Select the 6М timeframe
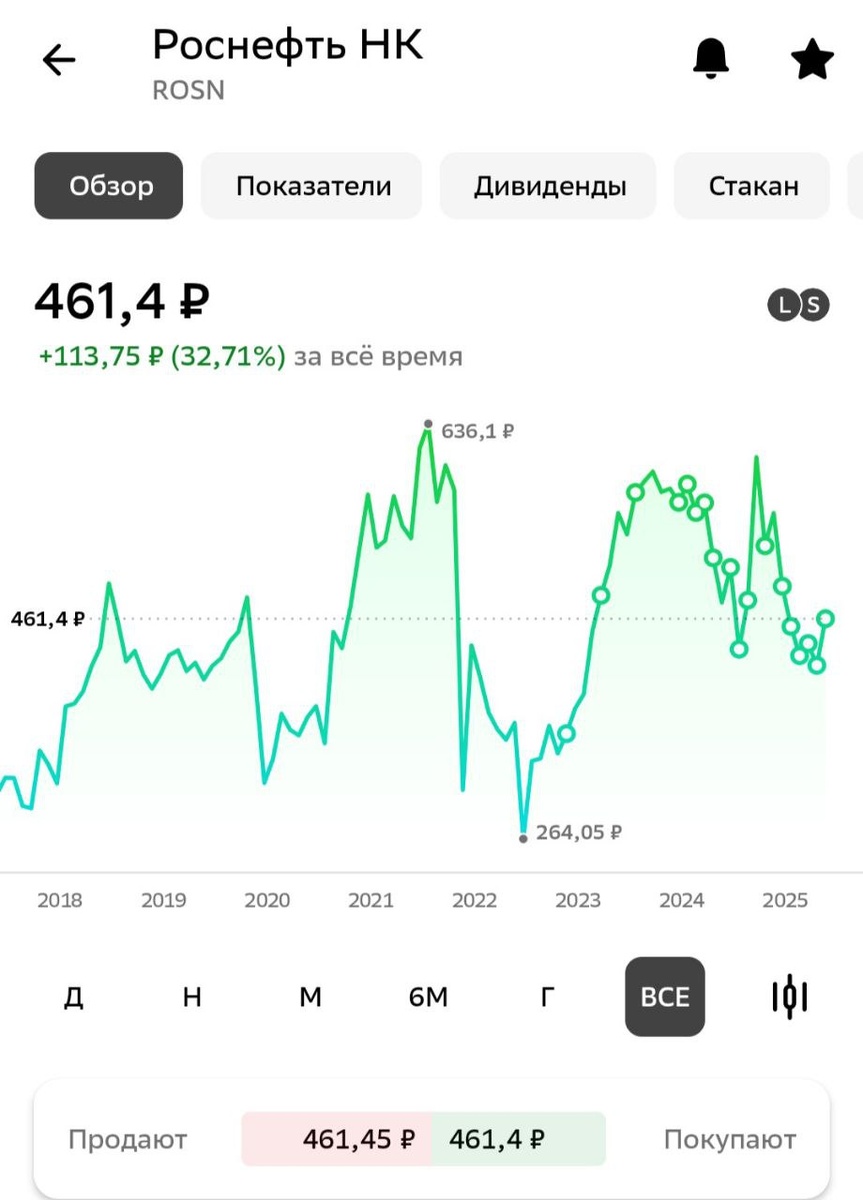The width and height of the screenshot is (863, 1200). [x=428, y=996]
